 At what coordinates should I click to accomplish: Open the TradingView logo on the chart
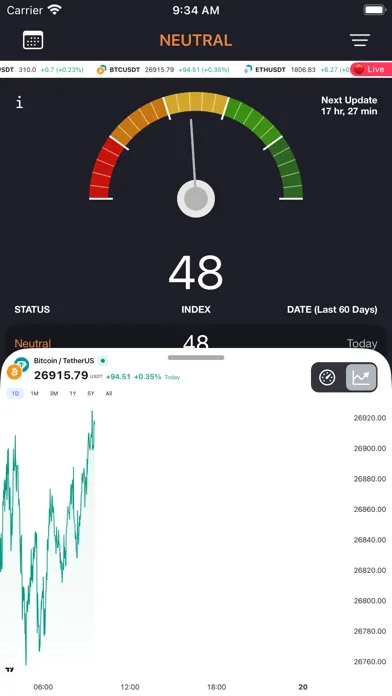[x=10, y=669]
